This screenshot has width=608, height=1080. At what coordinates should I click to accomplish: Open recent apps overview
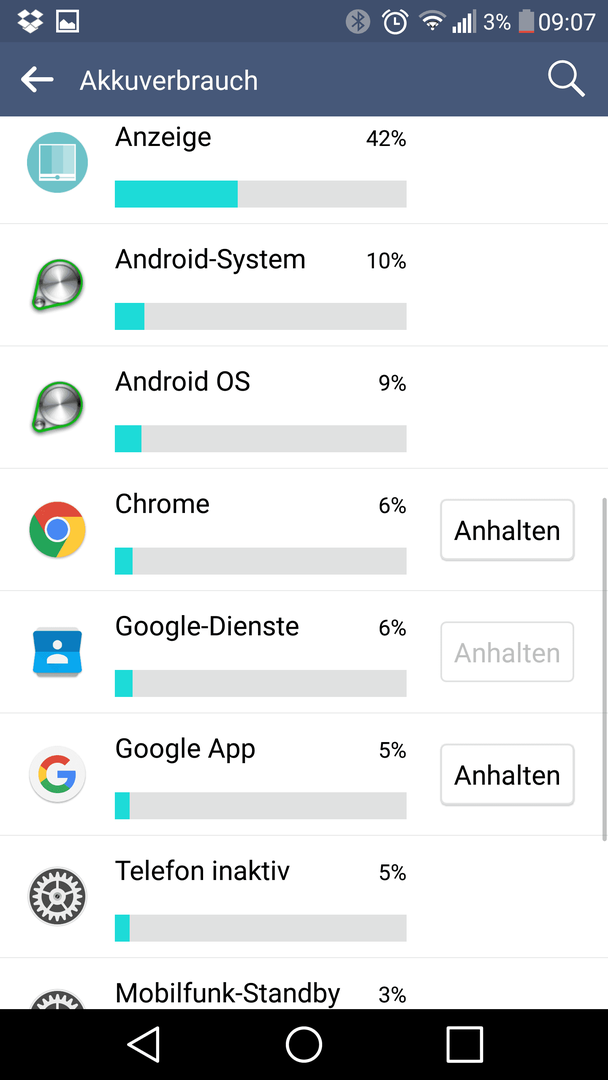click(x=464, y=1045)
